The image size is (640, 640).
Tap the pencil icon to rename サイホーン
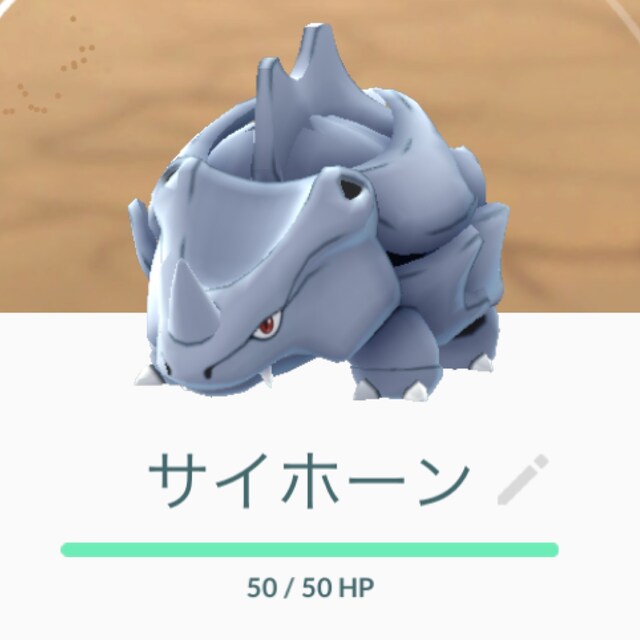[x=523, y=480]
